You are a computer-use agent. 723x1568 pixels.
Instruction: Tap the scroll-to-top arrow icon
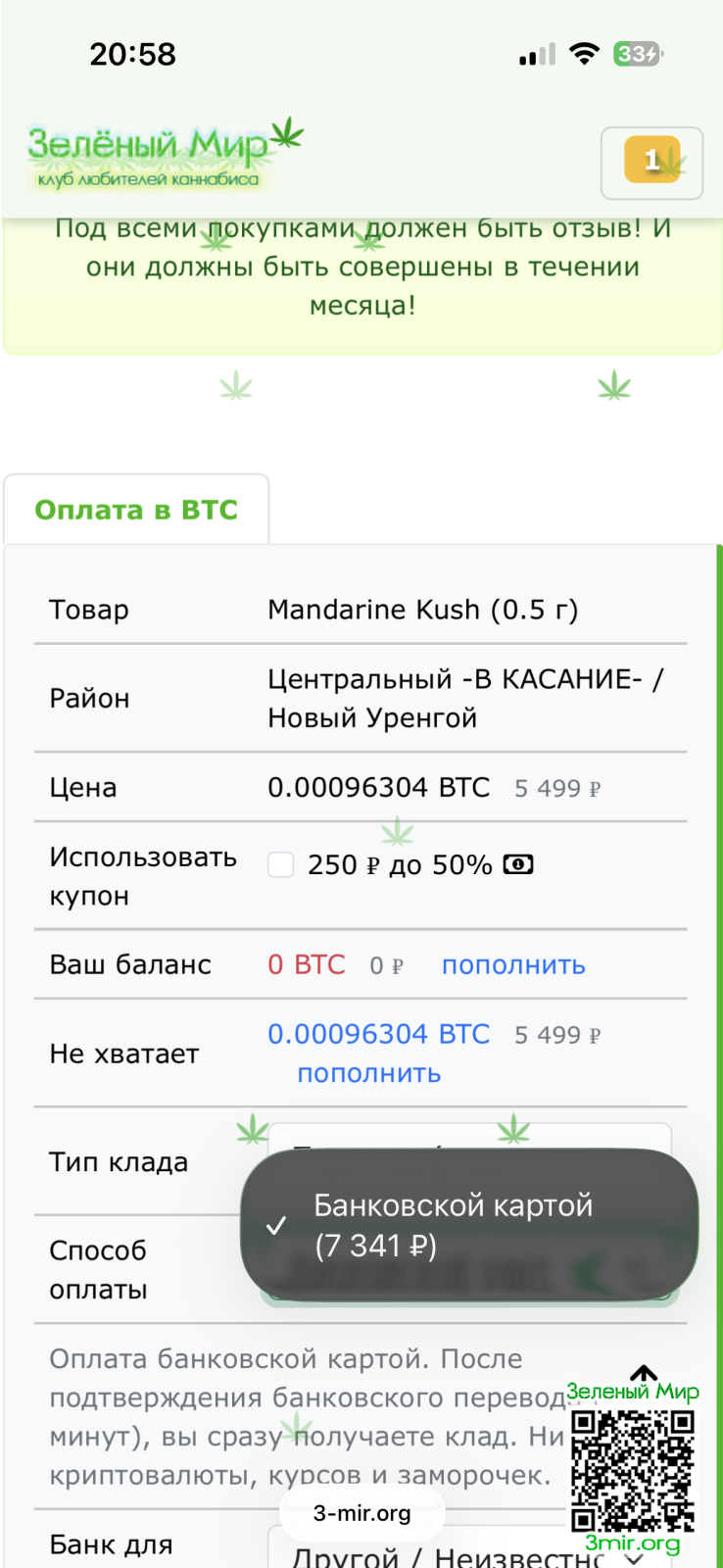(x=643, y=1374)
